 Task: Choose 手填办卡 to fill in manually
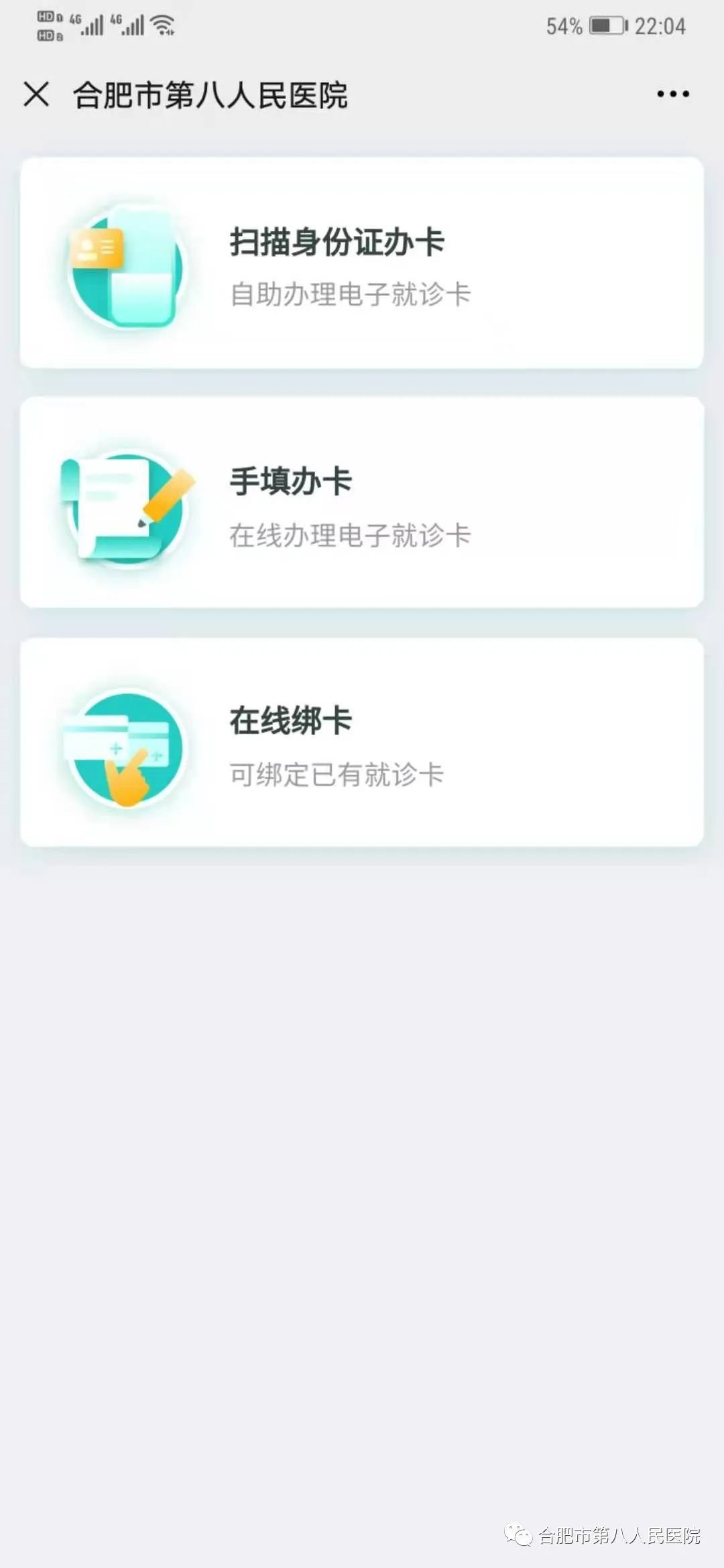click(x=362, y=503)
